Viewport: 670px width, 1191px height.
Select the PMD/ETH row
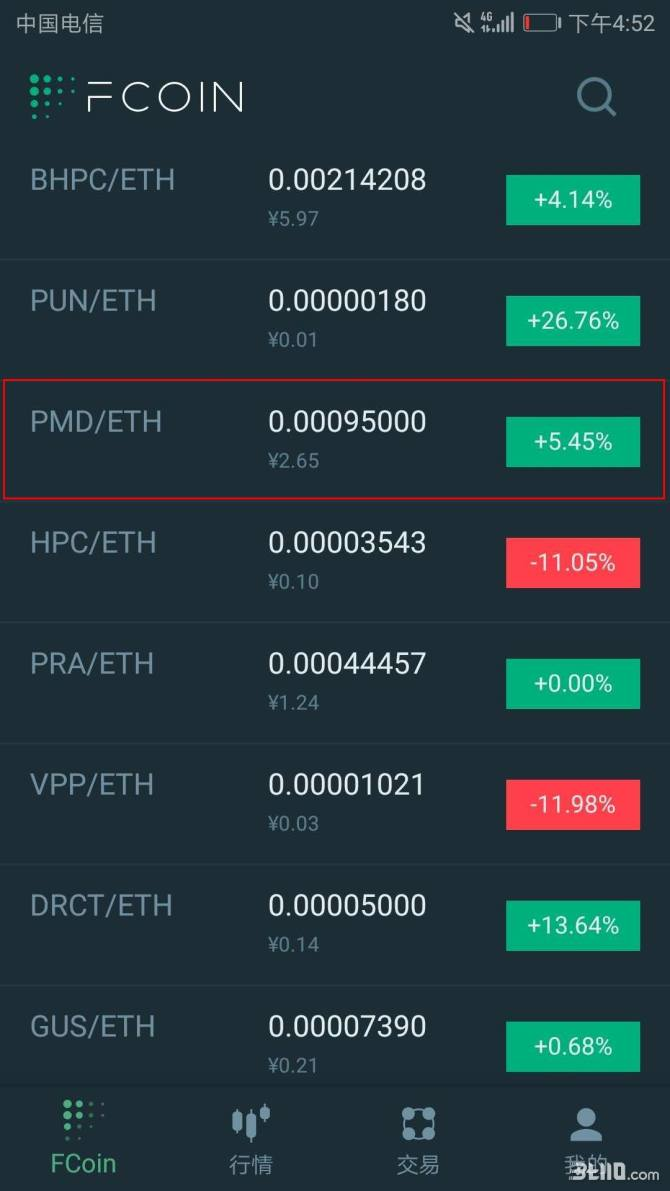335,441
